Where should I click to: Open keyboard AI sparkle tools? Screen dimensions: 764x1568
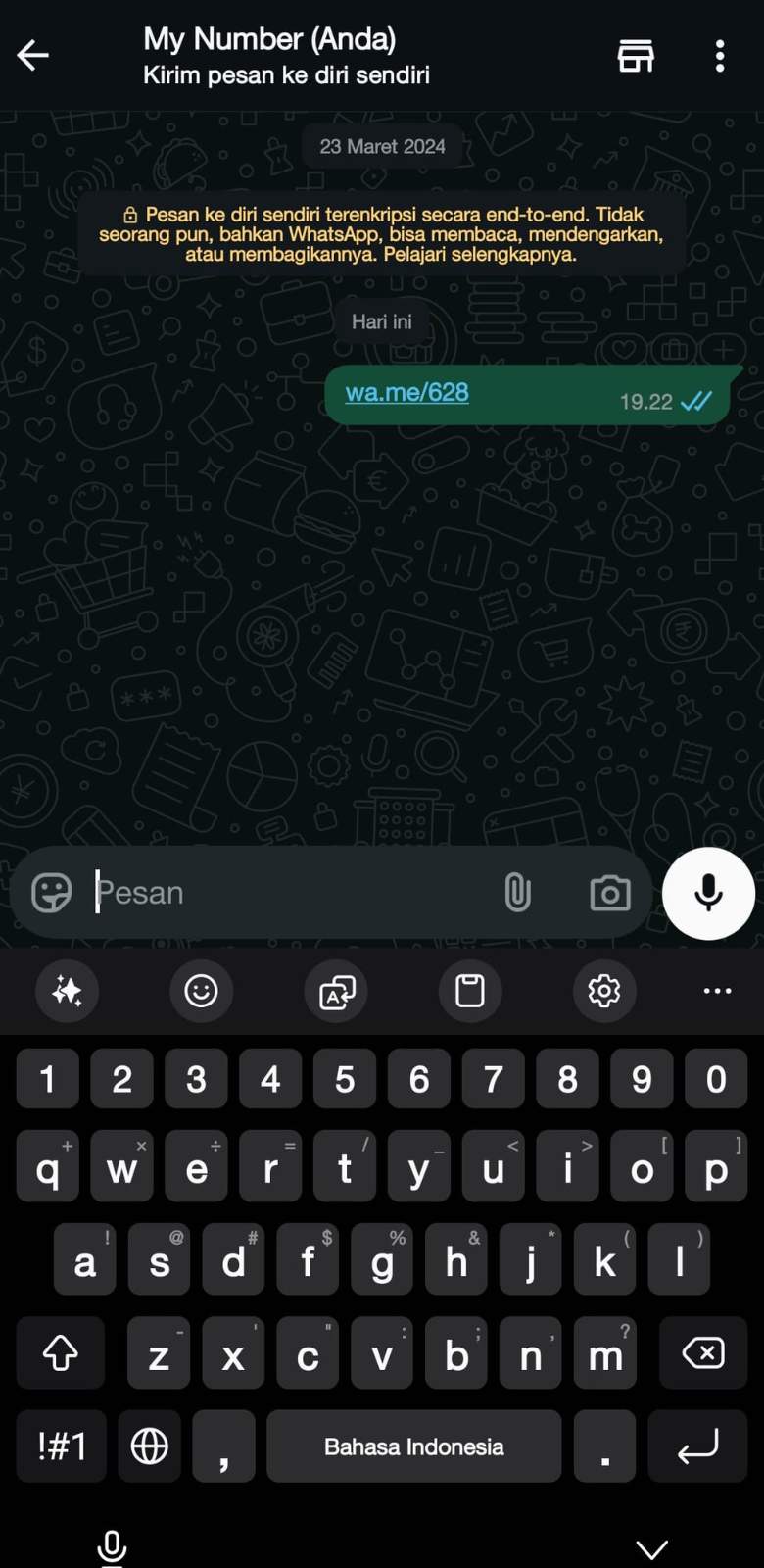[67, 991]
